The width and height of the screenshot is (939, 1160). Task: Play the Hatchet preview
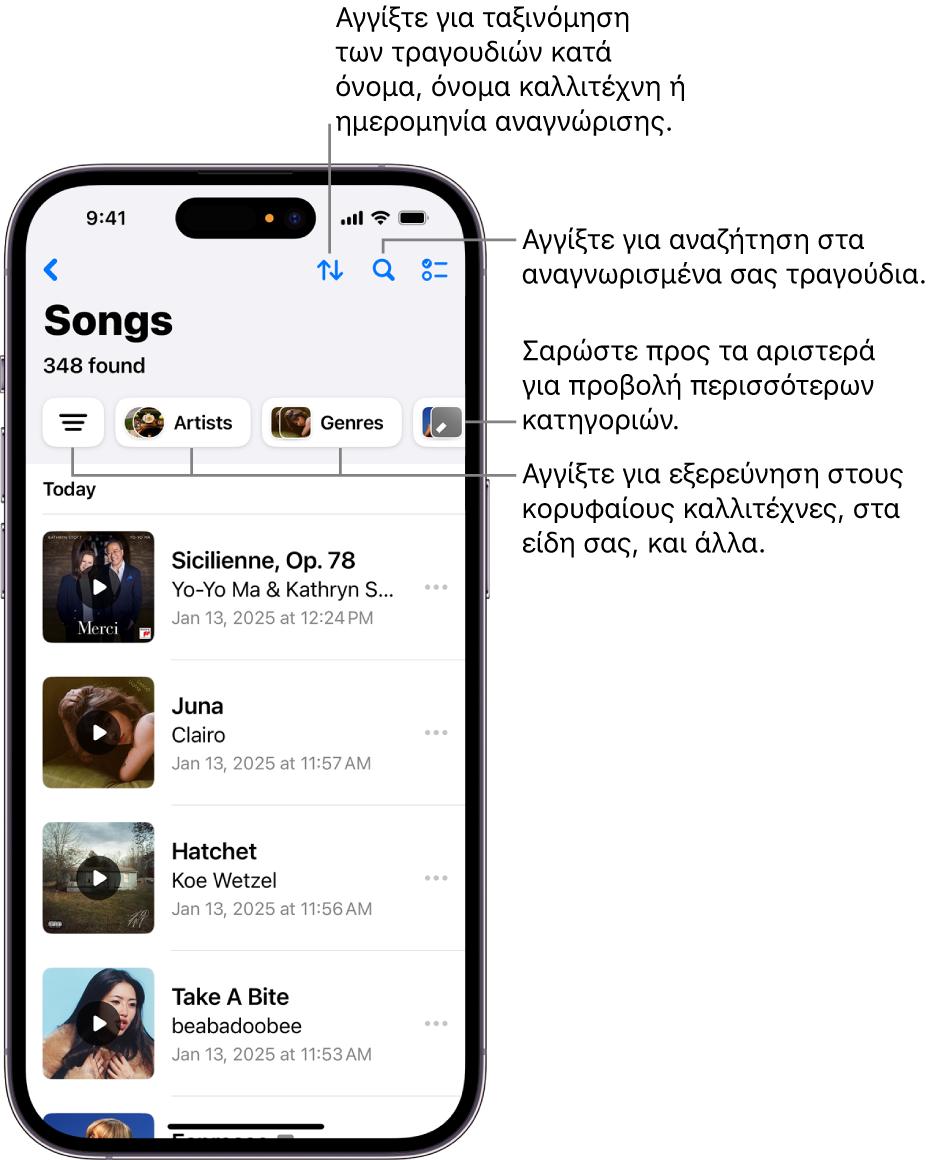click(98, 878)
